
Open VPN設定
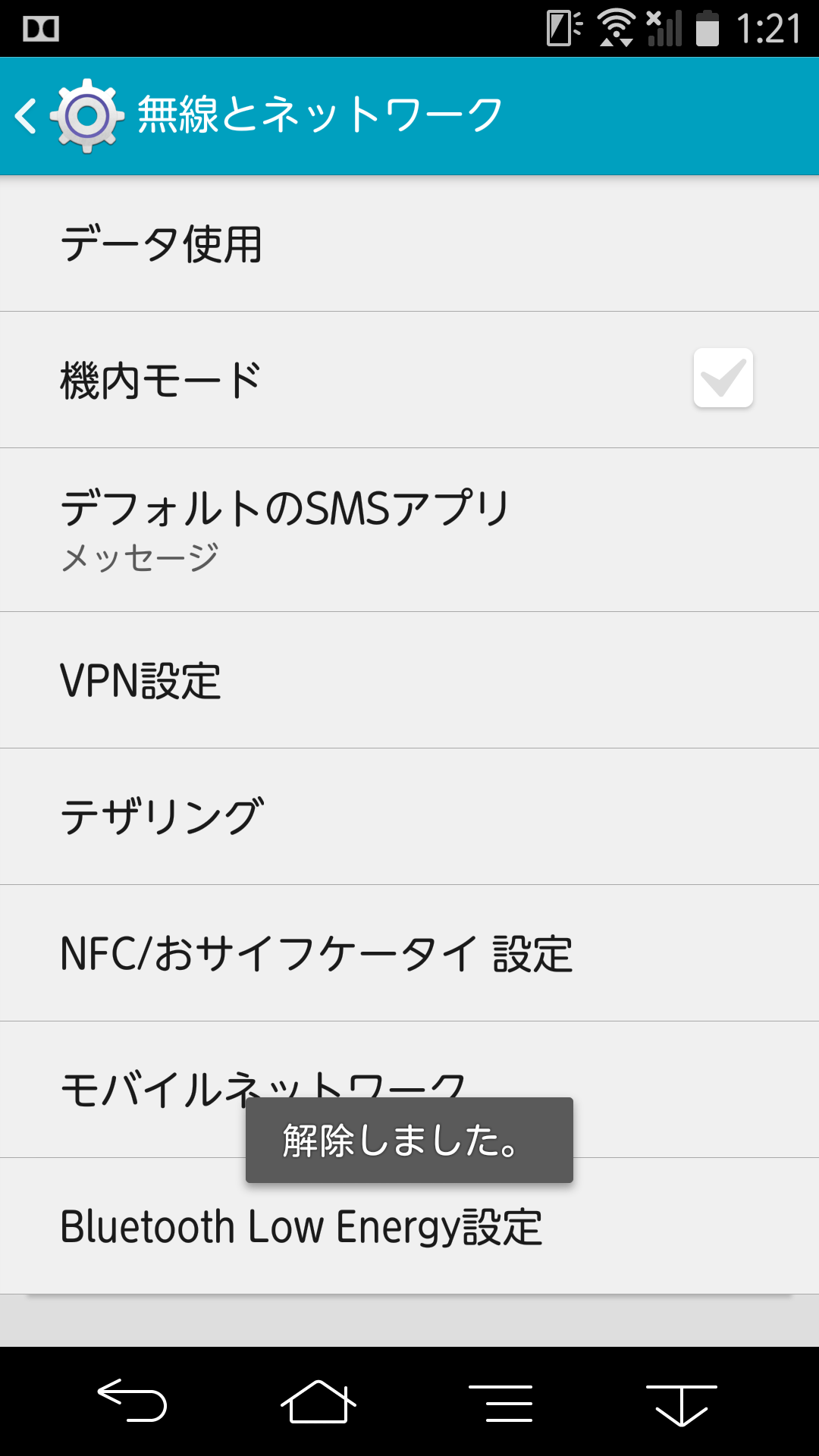[409, 680]
